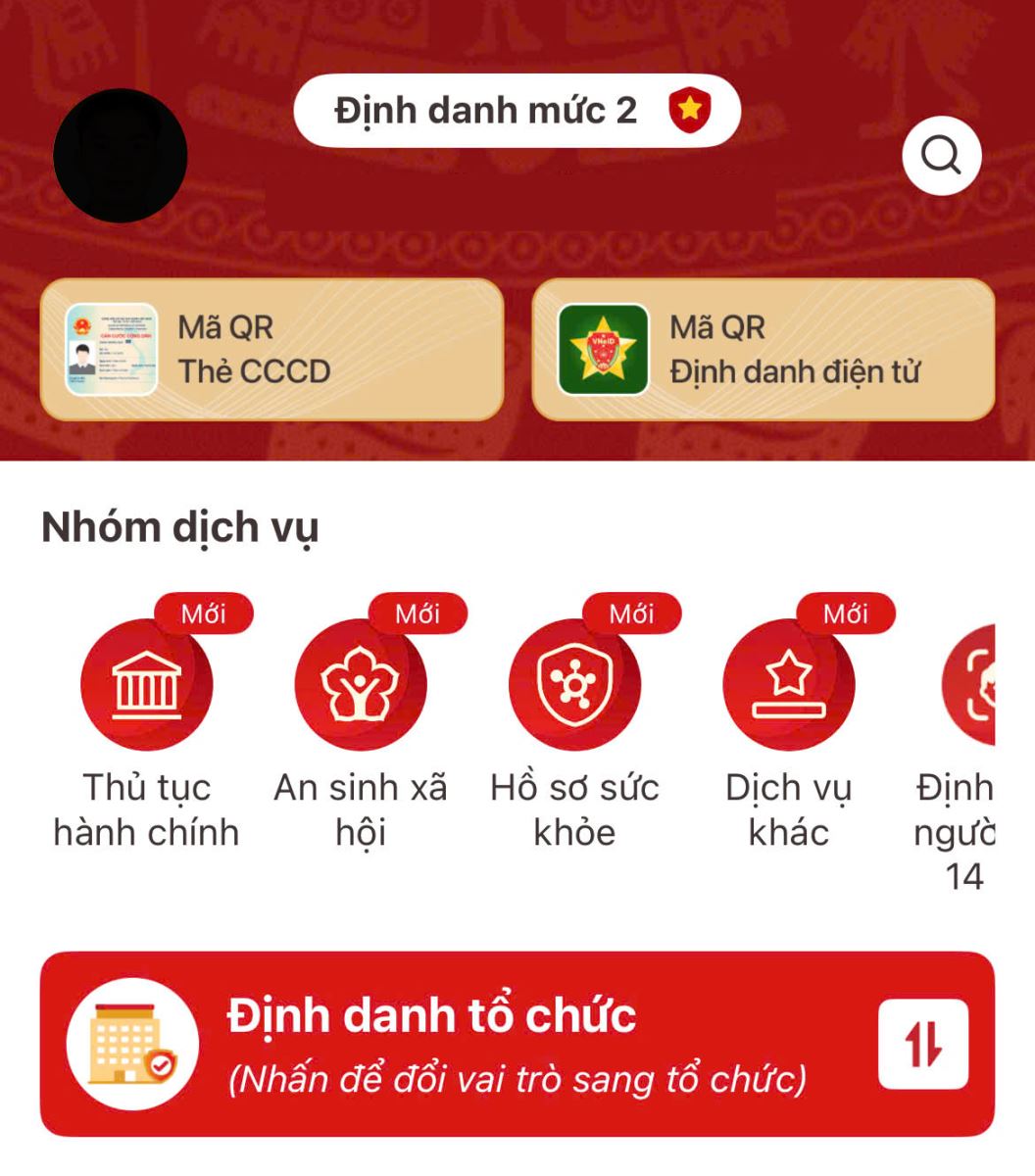
Task: Open Định danh người 14 service
Action: (968, 686)
